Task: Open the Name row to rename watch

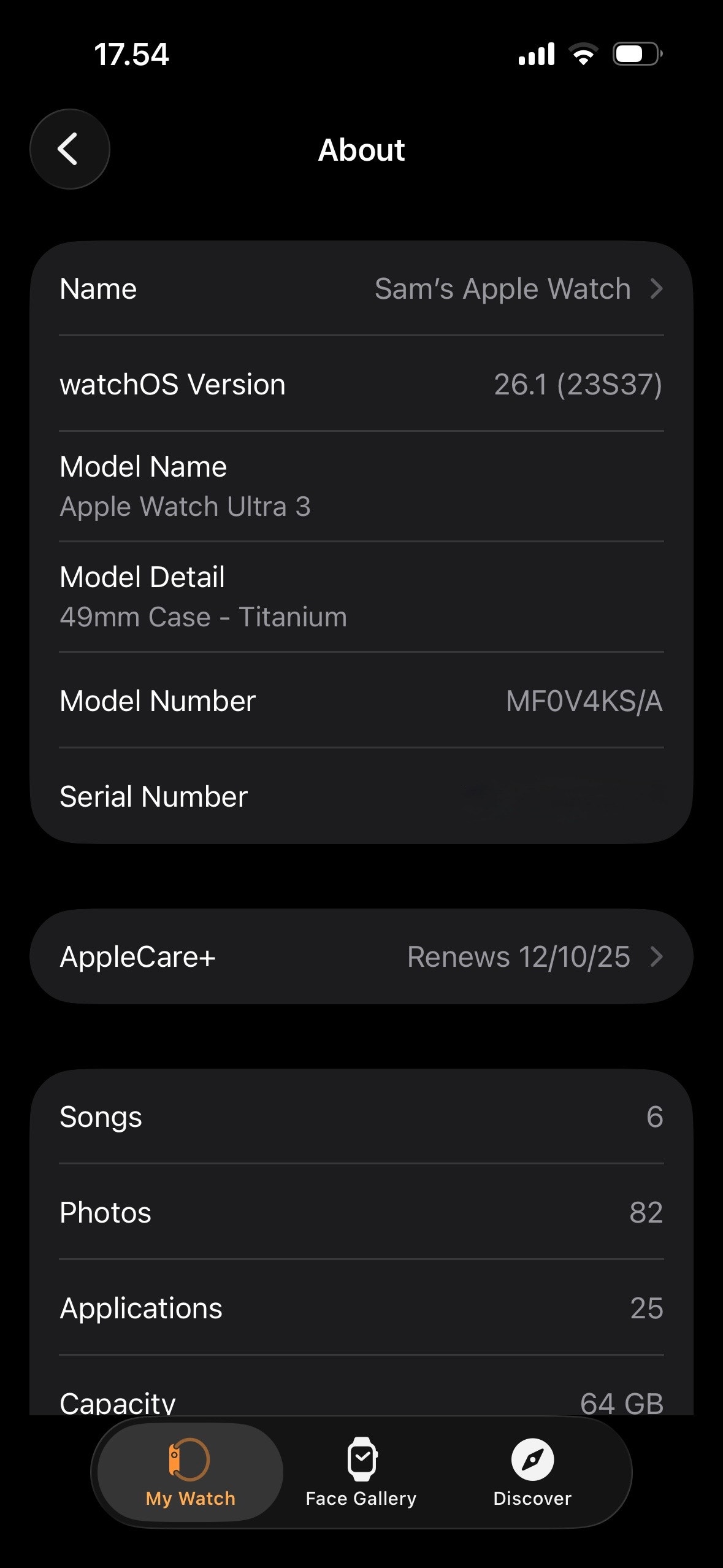Action: point(361,289)
